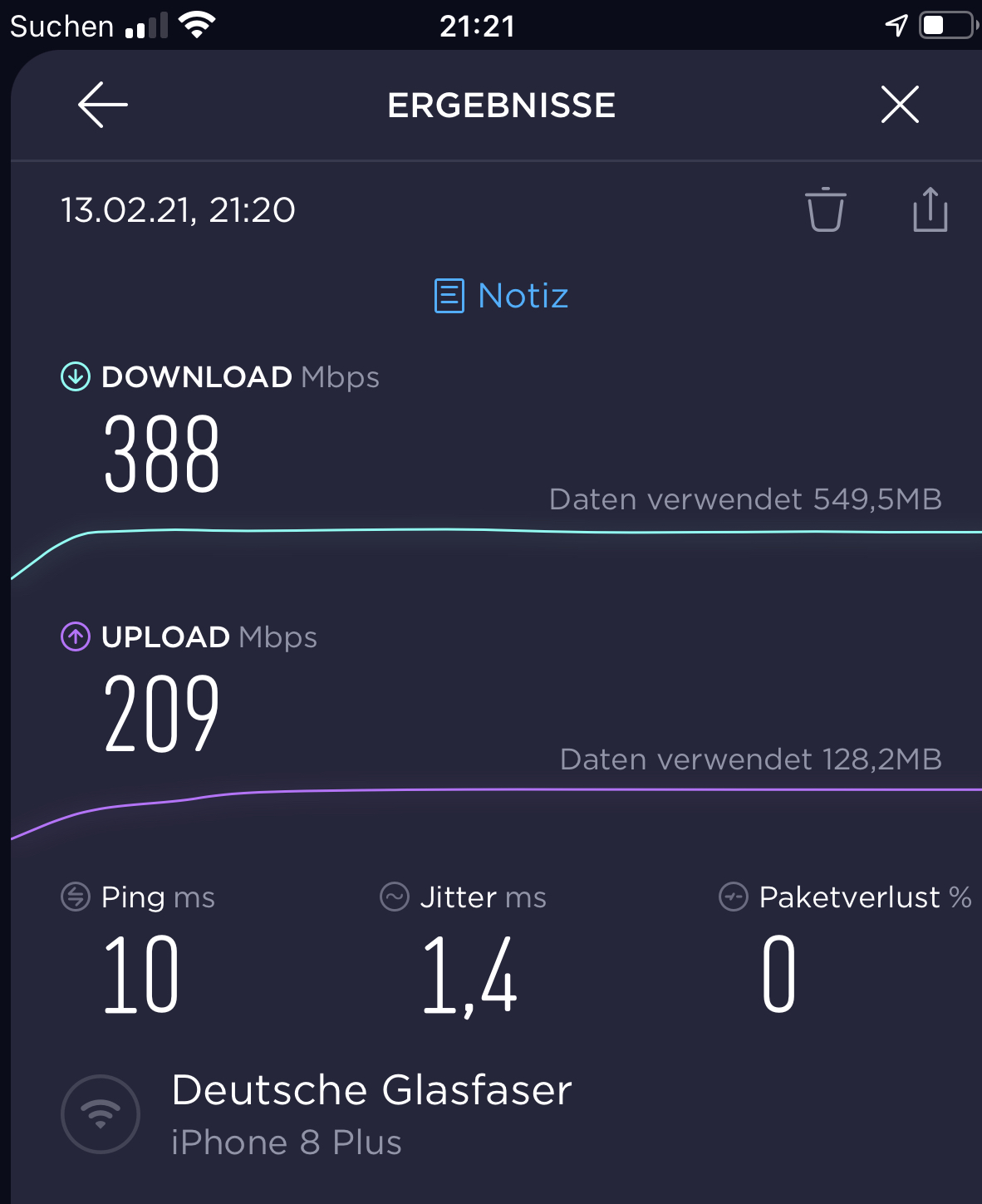This screenshot has height=1204, width=982.
Task: Add a Notiz to this result
Action: (502, 296)
